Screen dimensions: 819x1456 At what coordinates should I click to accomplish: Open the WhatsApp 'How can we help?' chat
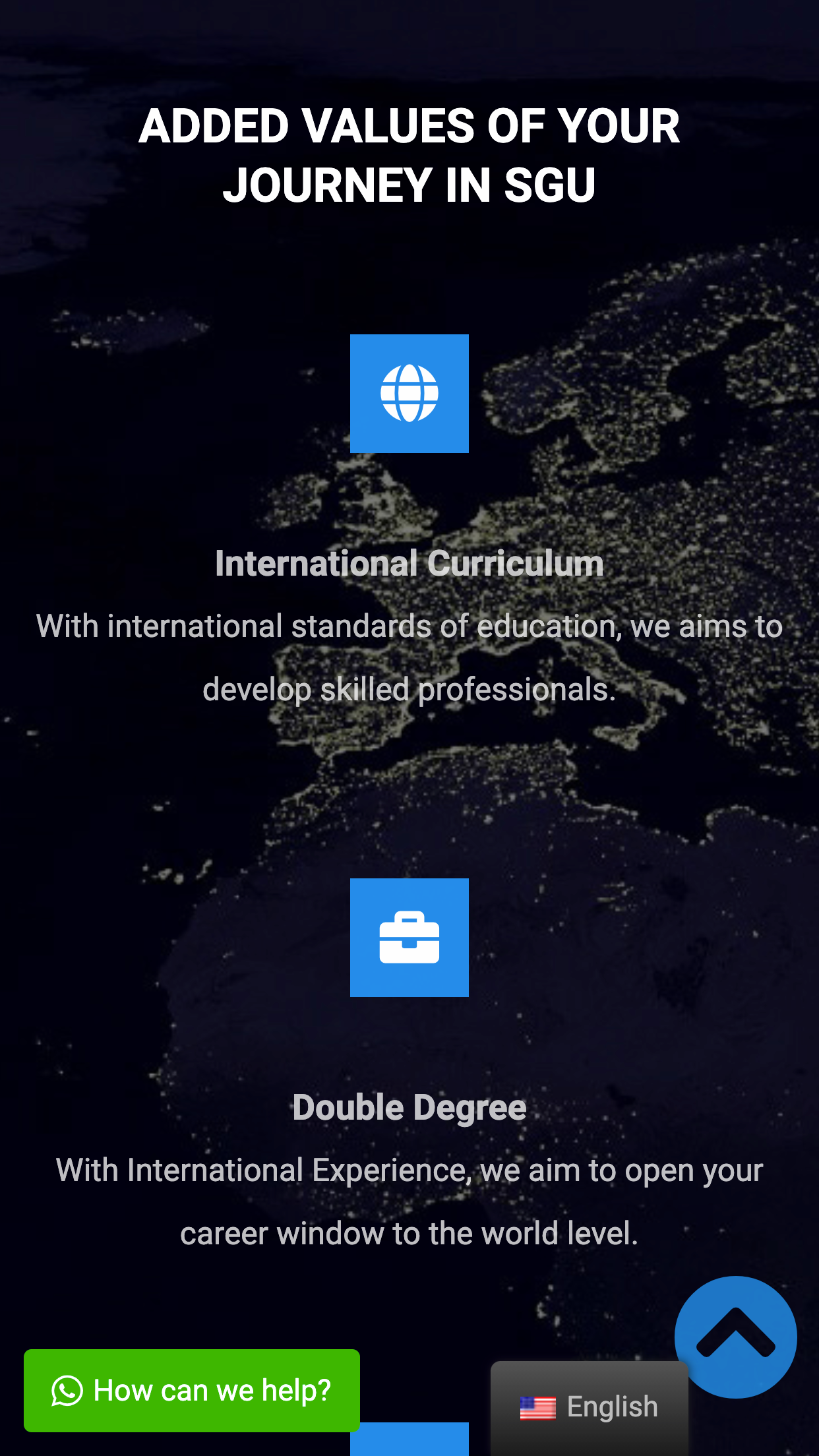coord(192,1390)
